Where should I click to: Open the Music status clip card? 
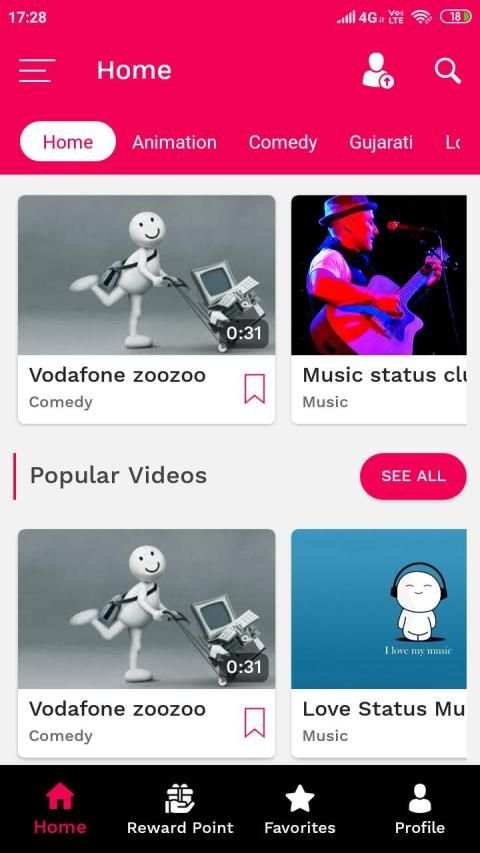(x=379, y=309)
